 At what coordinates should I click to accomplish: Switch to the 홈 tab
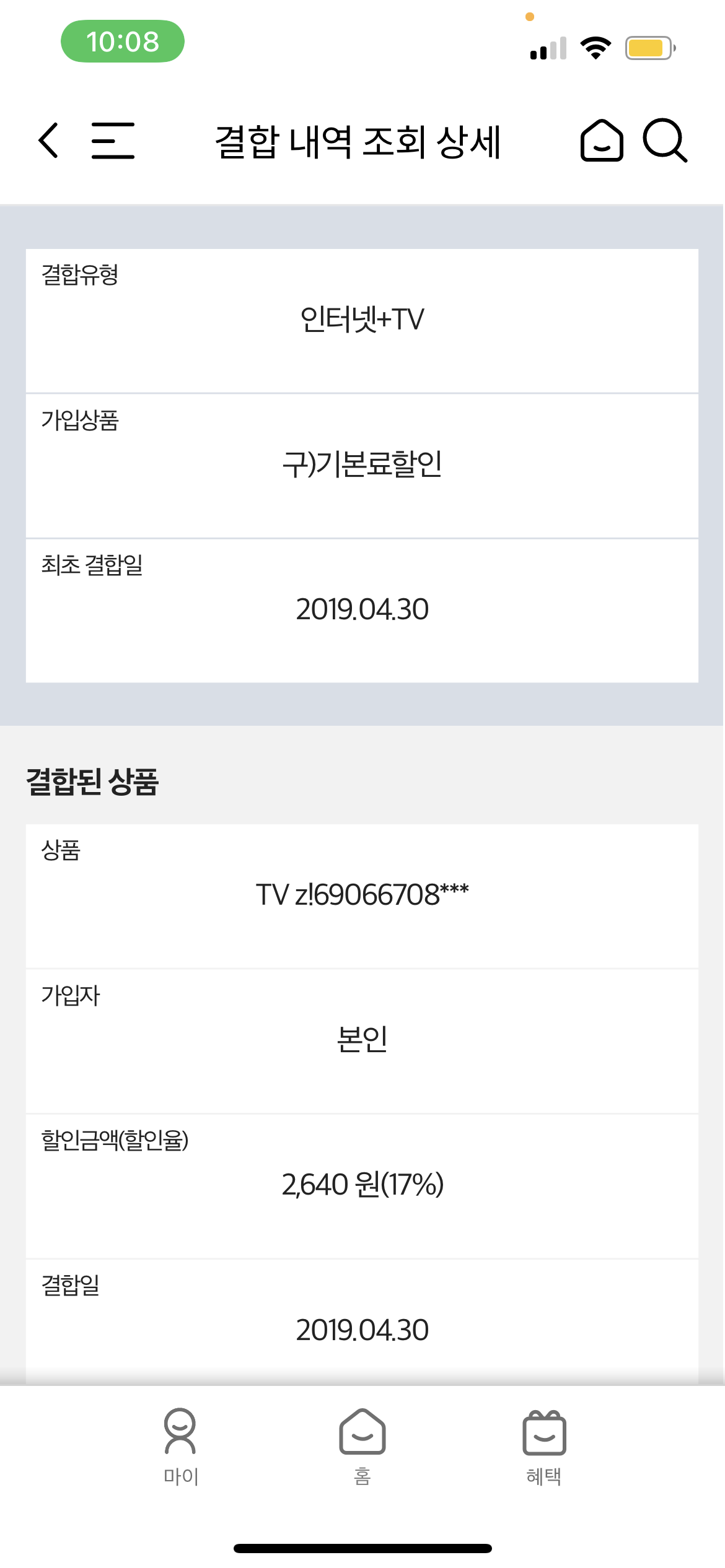click(362, 1447)
